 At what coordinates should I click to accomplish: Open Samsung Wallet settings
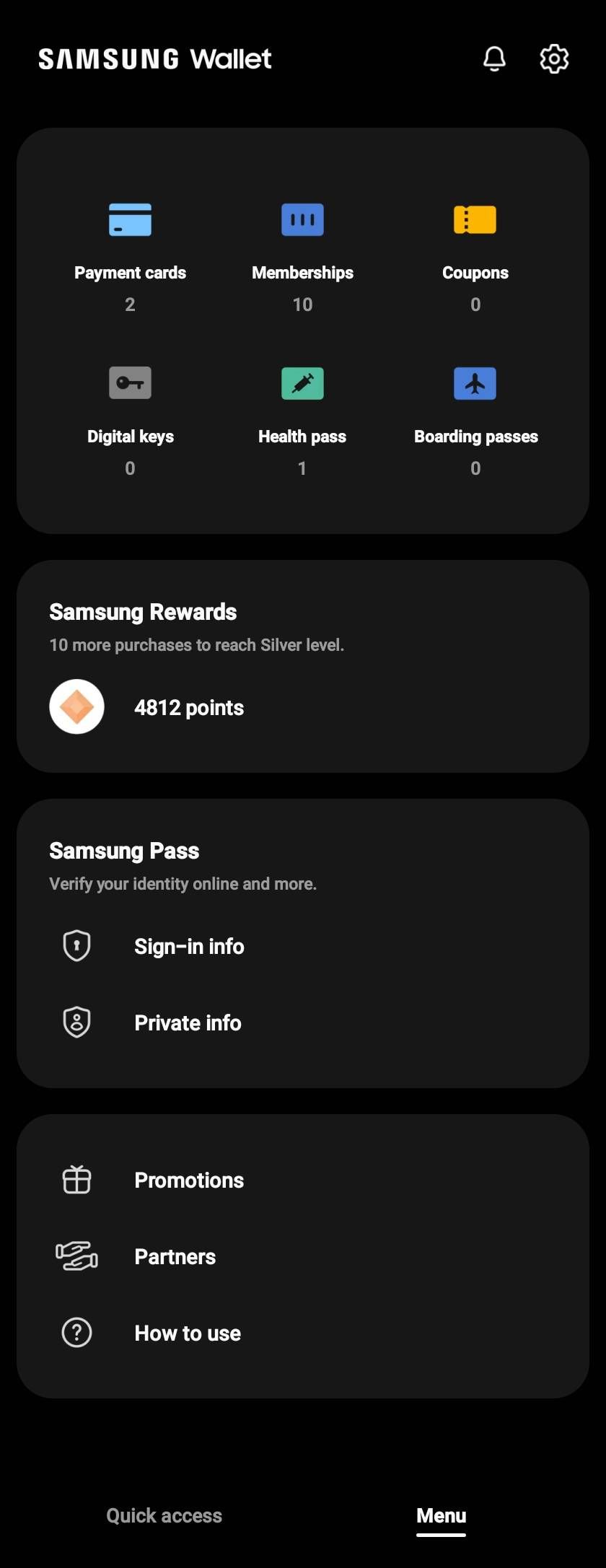coord(554,58)
